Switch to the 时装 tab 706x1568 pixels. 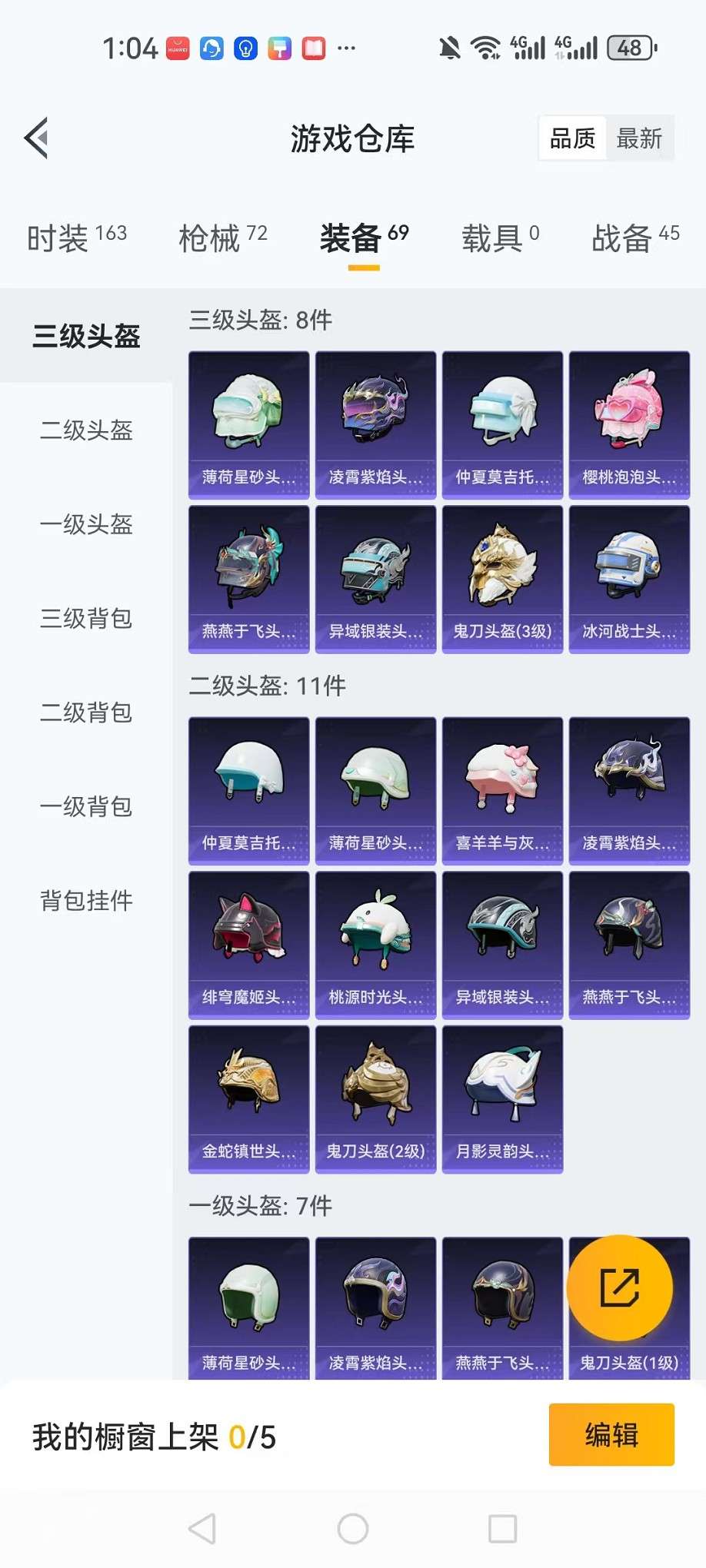76,238
